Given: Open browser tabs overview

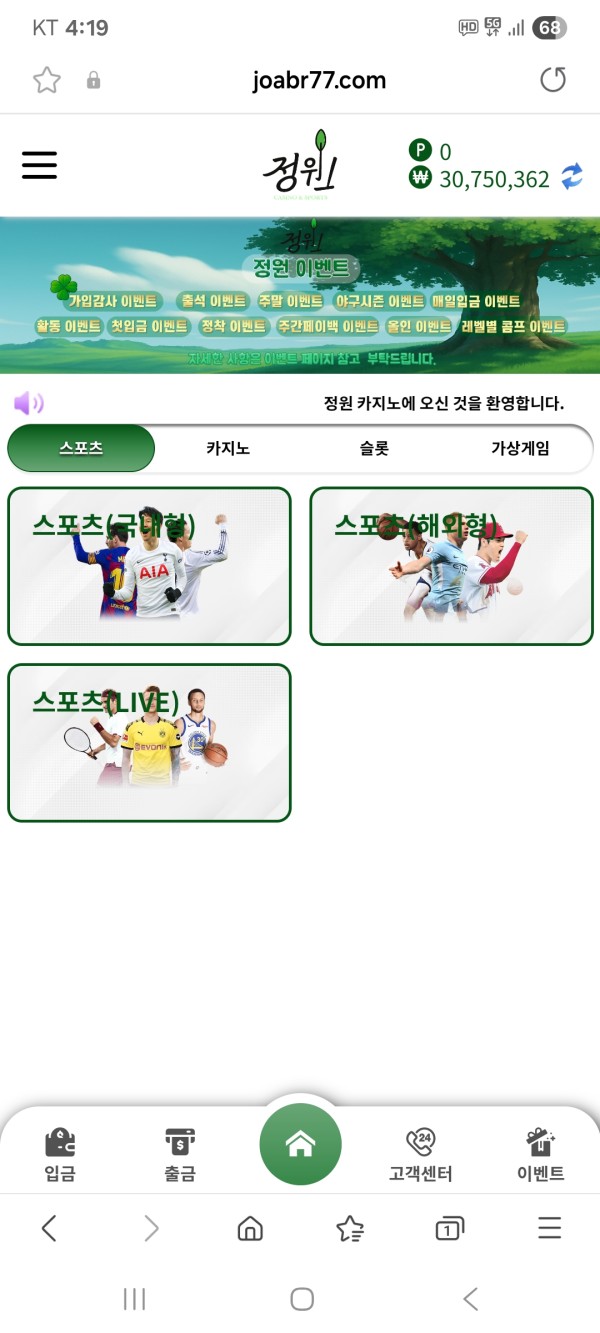Looking at the screenshot, I should [x=449, y=1229].
